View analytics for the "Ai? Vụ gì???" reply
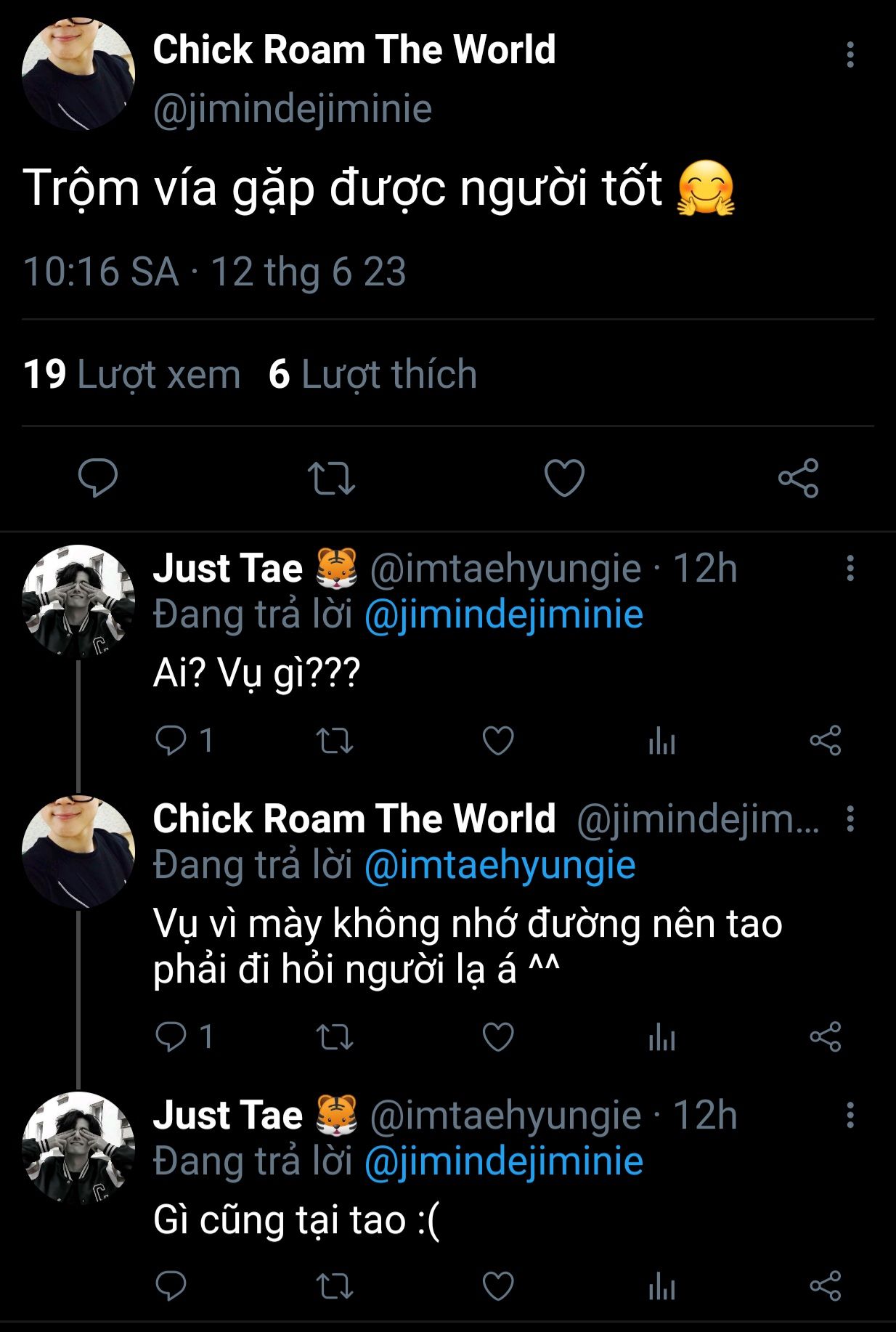The height and width of the screenshot is (1332, 896). (x=661, y=741)
